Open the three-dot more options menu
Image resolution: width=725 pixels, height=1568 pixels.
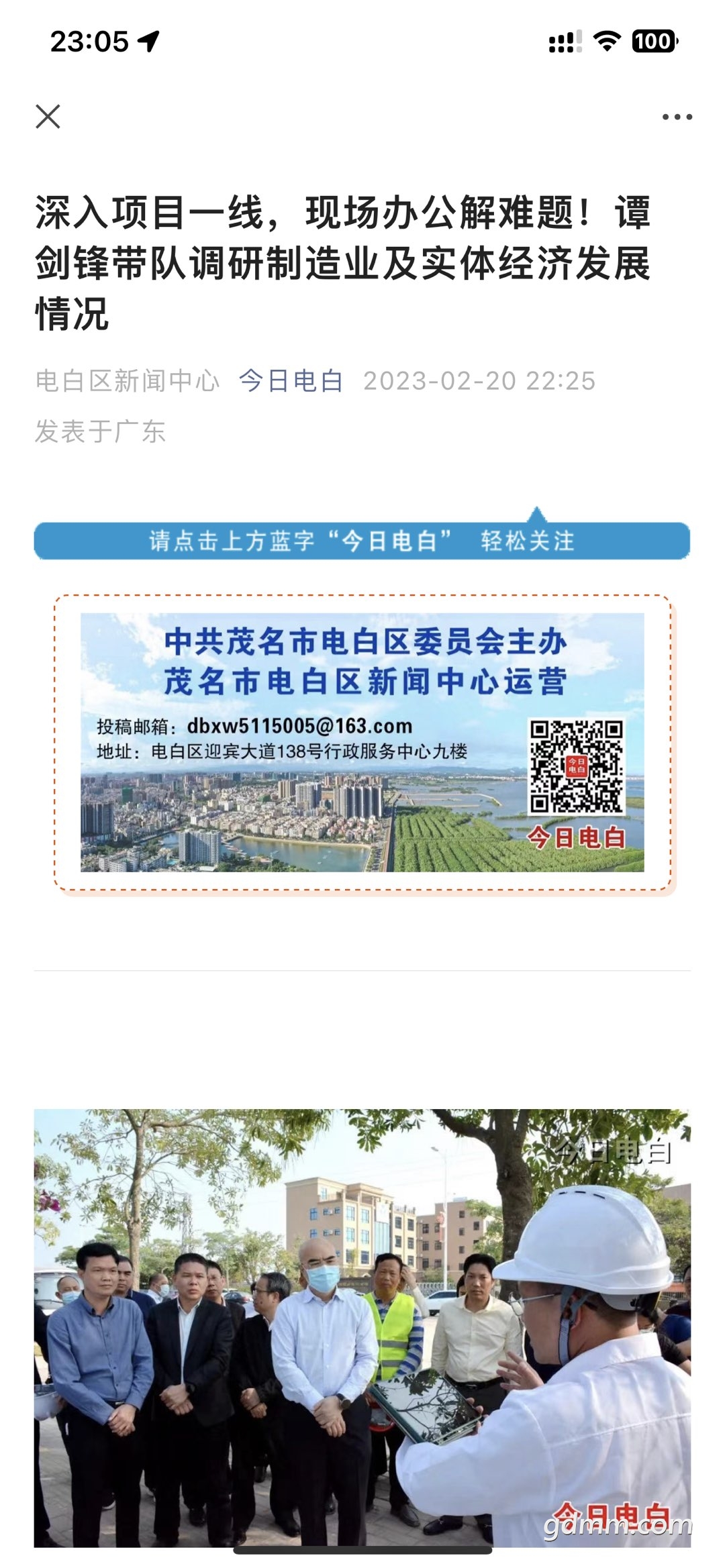(x=677, y=117)
